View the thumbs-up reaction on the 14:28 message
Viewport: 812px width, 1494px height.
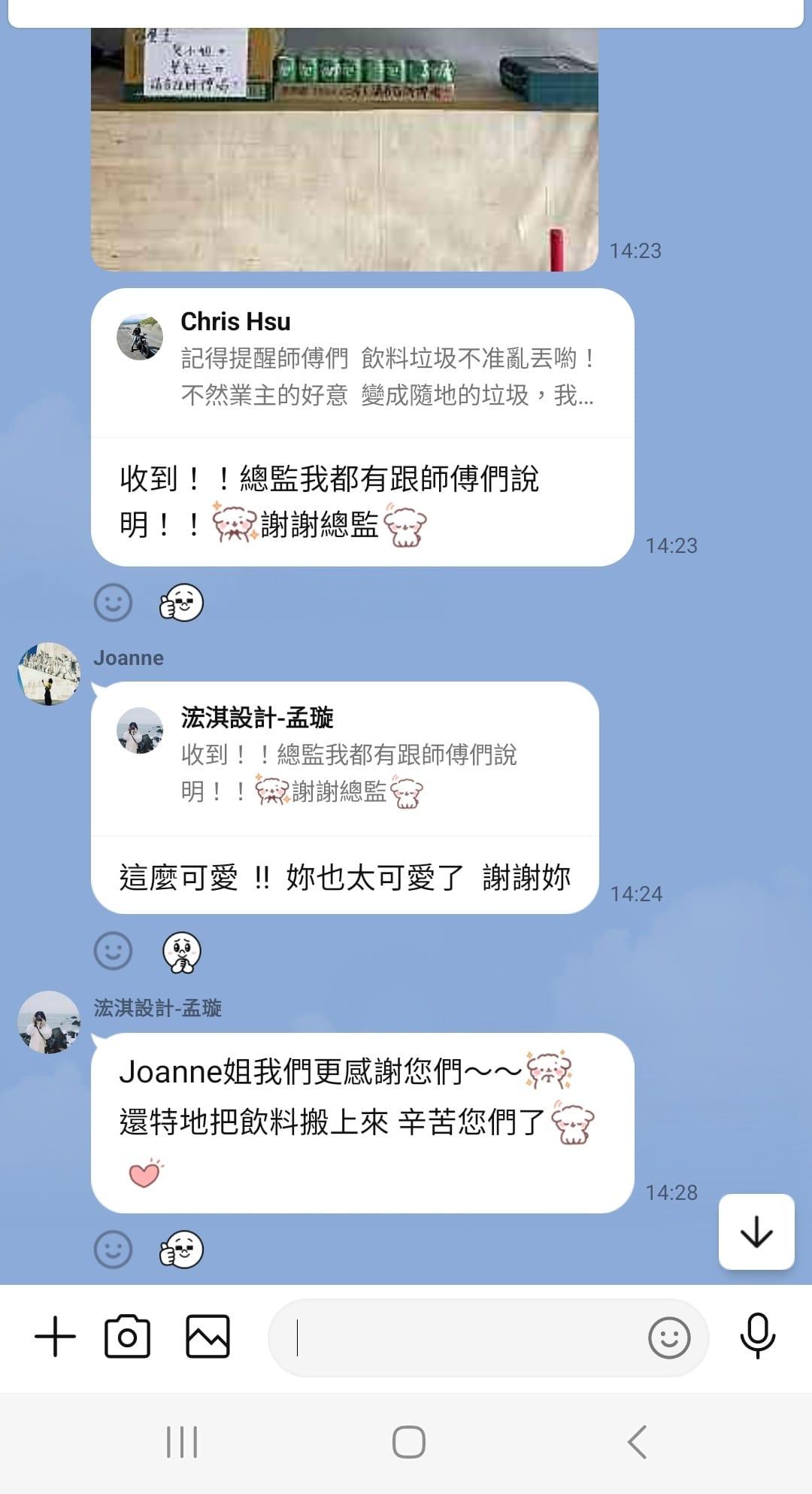point(181,1250)
